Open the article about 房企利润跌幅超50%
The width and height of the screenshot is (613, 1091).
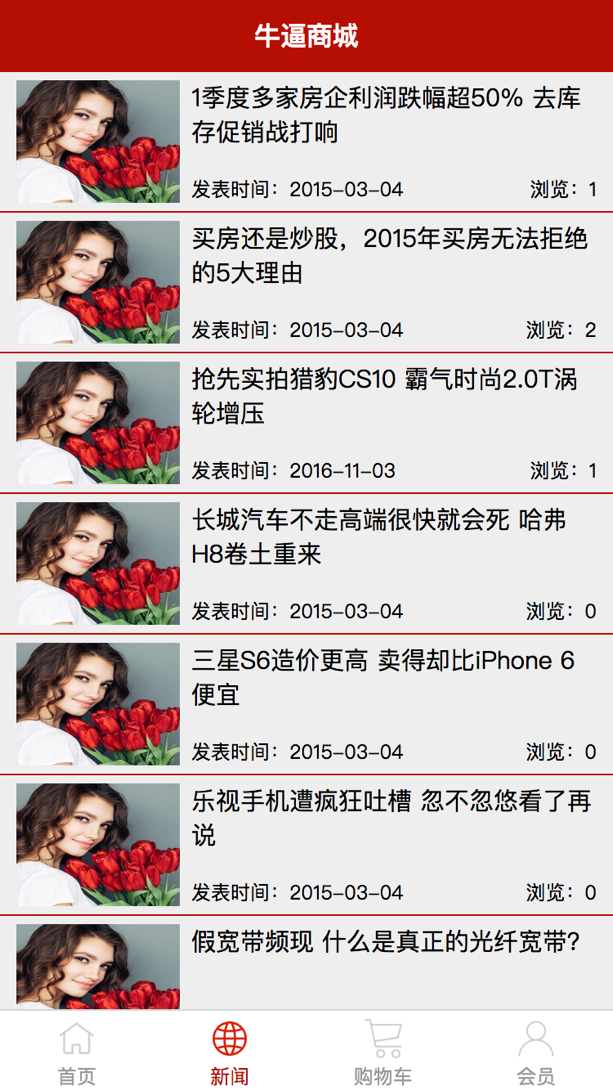(x=306, y=142)
